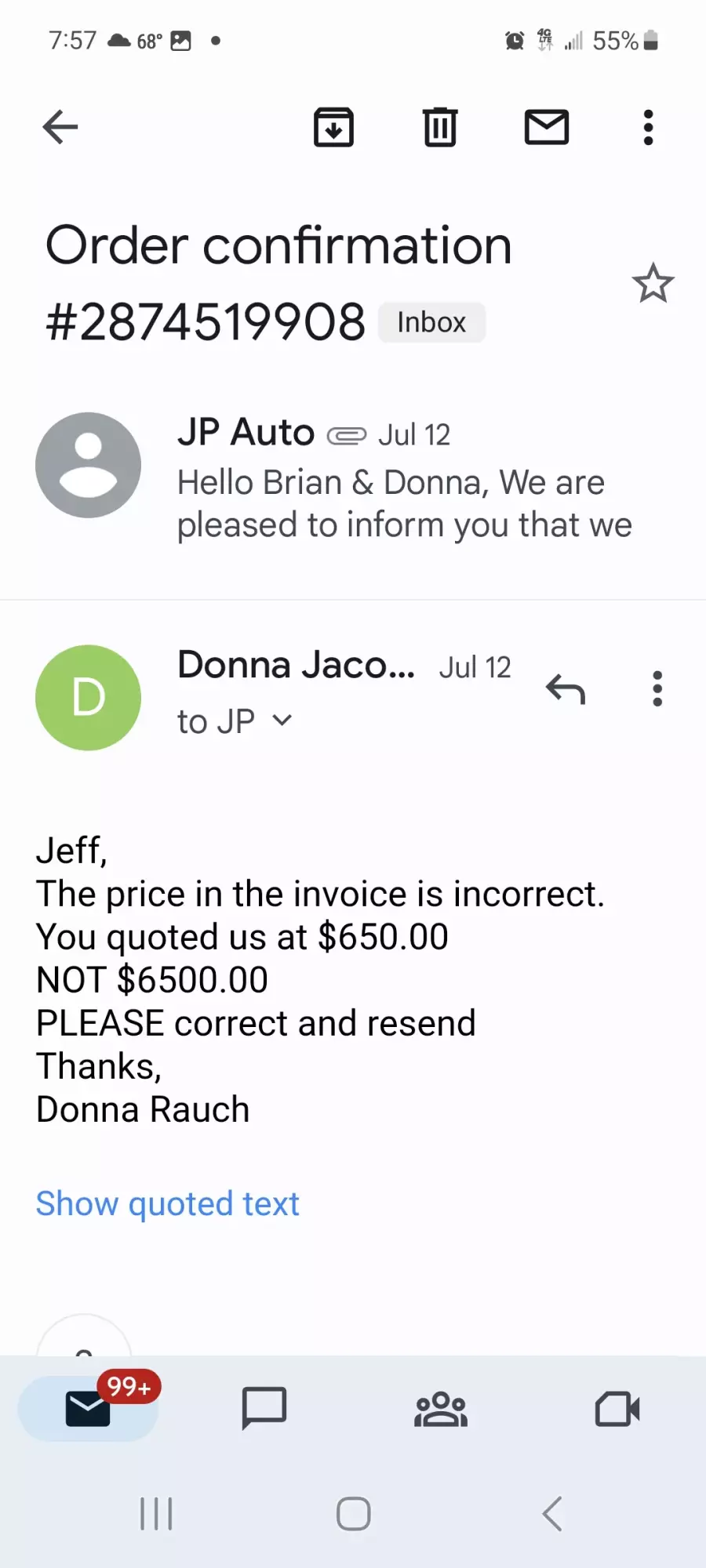This screenshot has height=1568, width=706.
Task: Tap the Inbox label chip
Action: point(431,322)
